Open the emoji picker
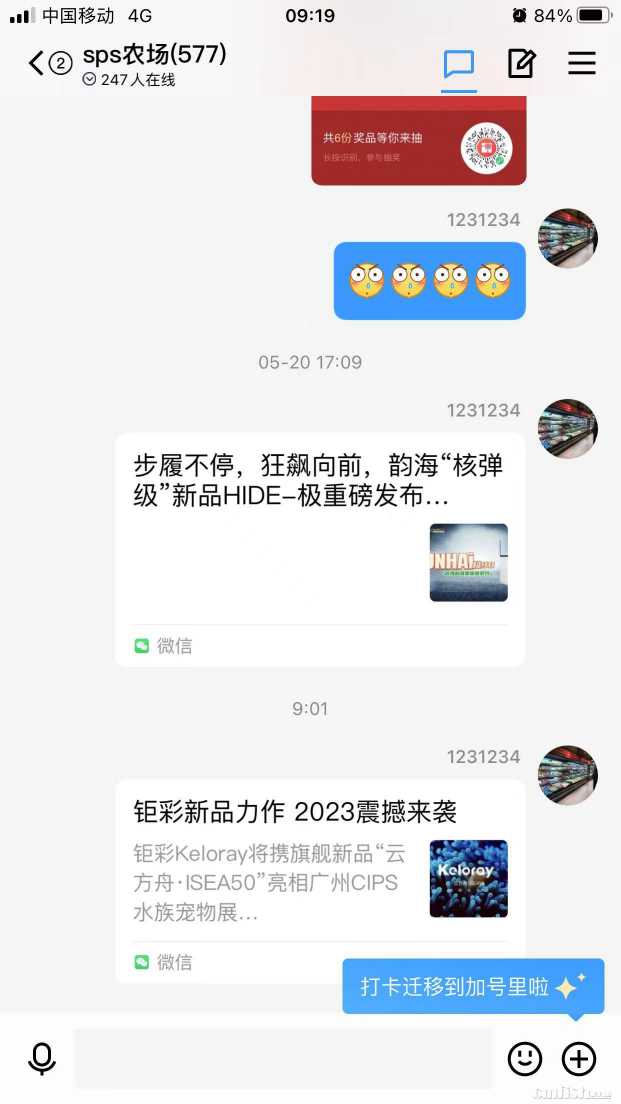The height and width of the screenshot is (1104, 621). (x=525, y=1058)
